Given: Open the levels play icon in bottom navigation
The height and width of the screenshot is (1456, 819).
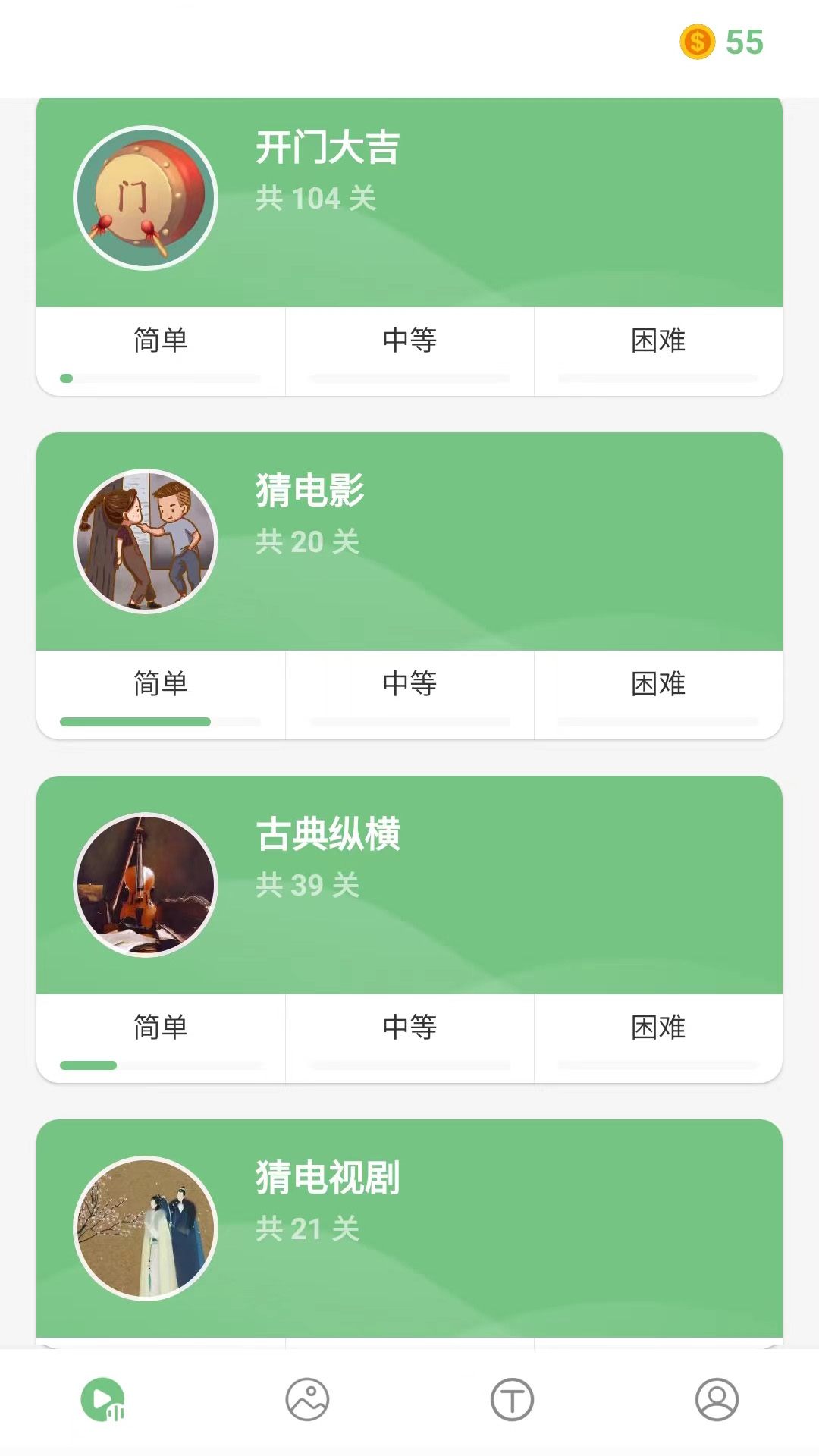Looking at the screenshot, I should click(102, 1399).
